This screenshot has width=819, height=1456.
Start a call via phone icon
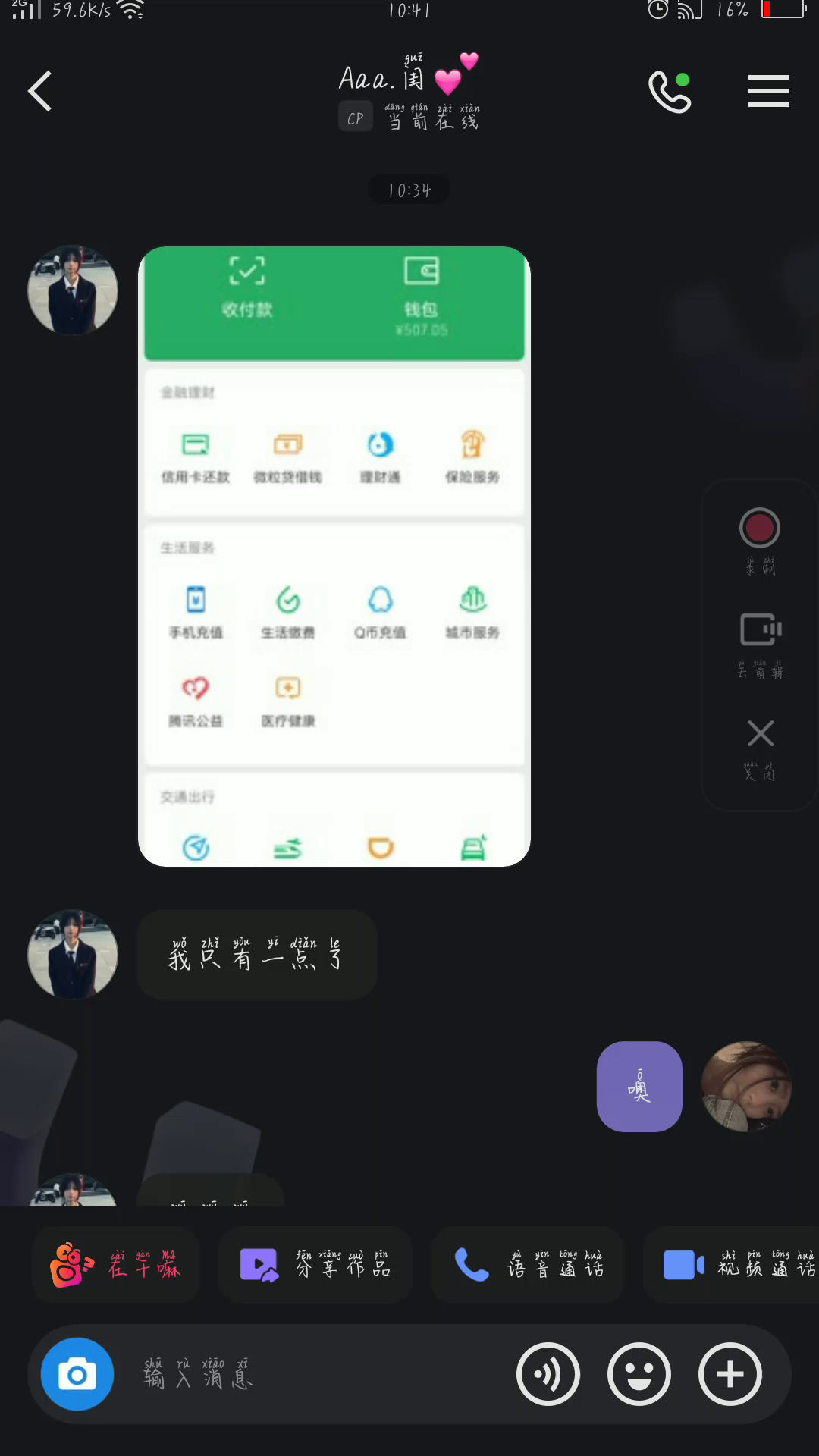tap(670, 92)
